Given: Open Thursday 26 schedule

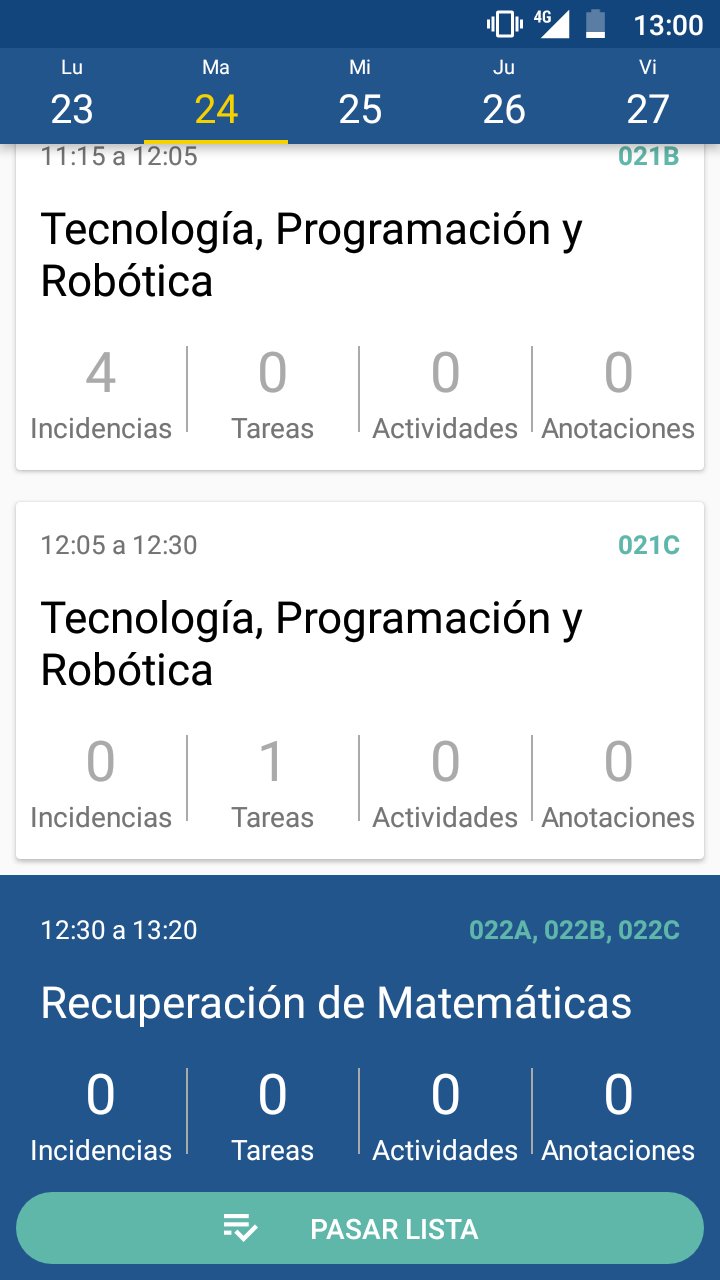Looking at the screenshot, I should 504,96.
